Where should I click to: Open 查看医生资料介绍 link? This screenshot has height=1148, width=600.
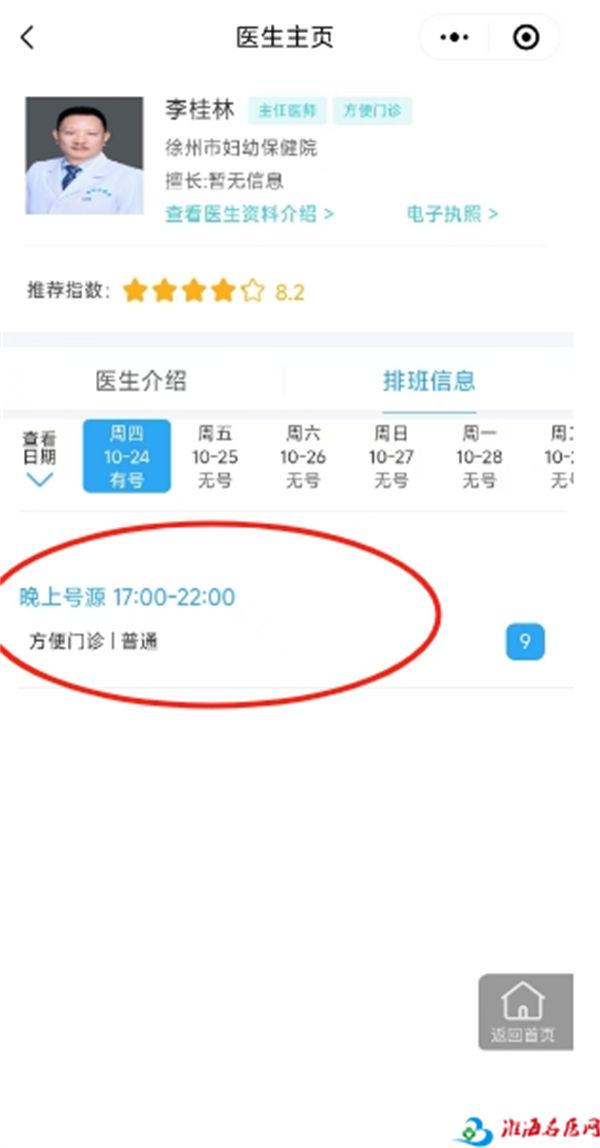[250, 214]
